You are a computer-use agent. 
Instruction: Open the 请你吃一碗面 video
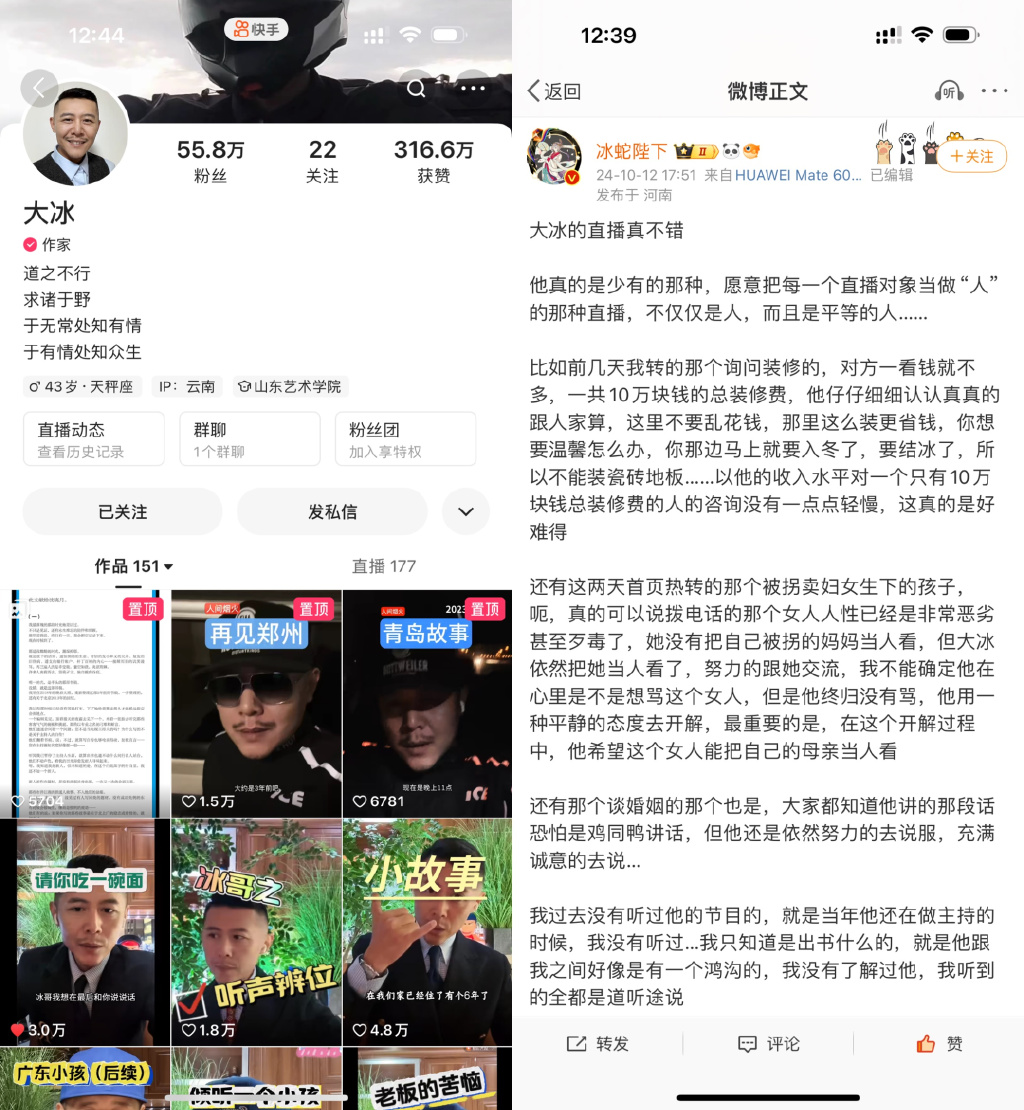[85, 932]
